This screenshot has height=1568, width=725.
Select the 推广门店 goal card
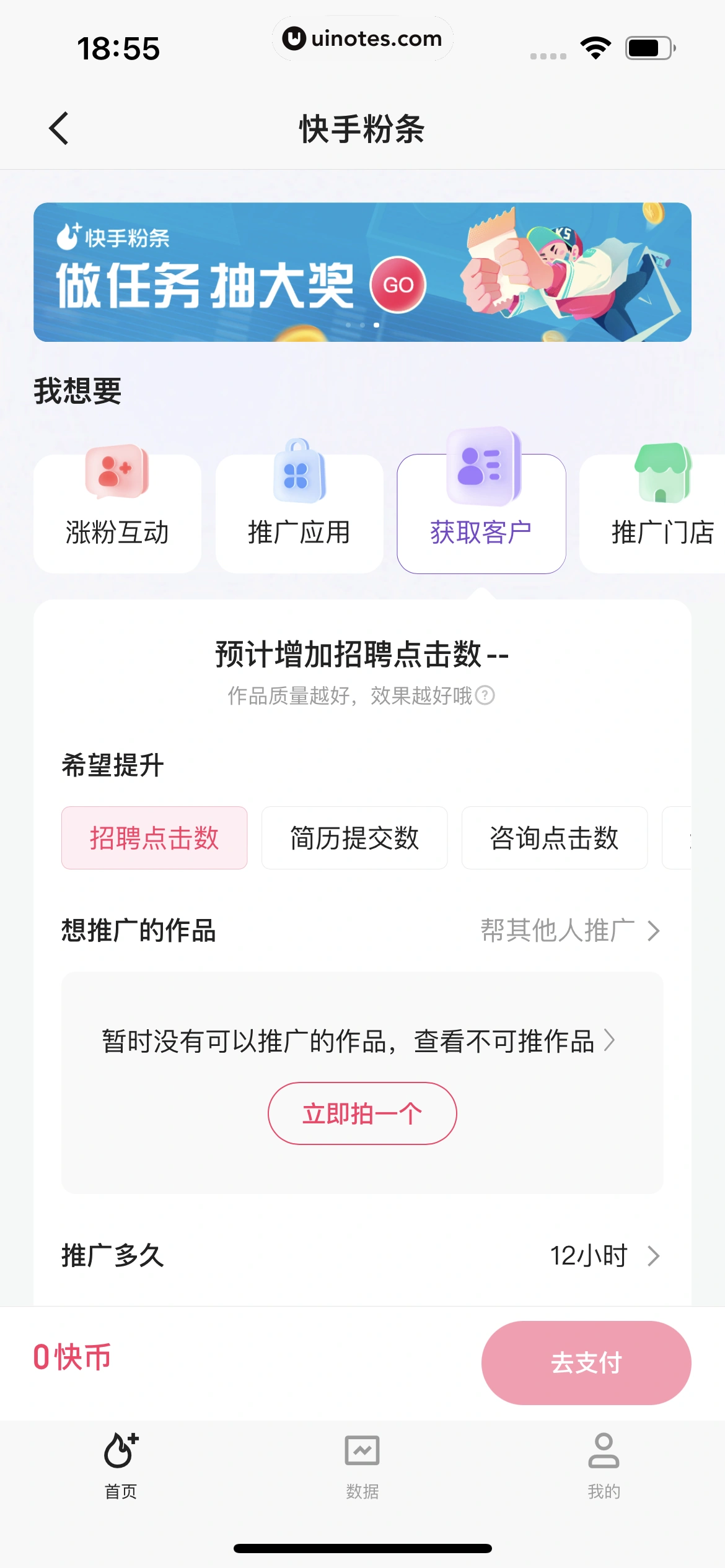pos(657,514)
